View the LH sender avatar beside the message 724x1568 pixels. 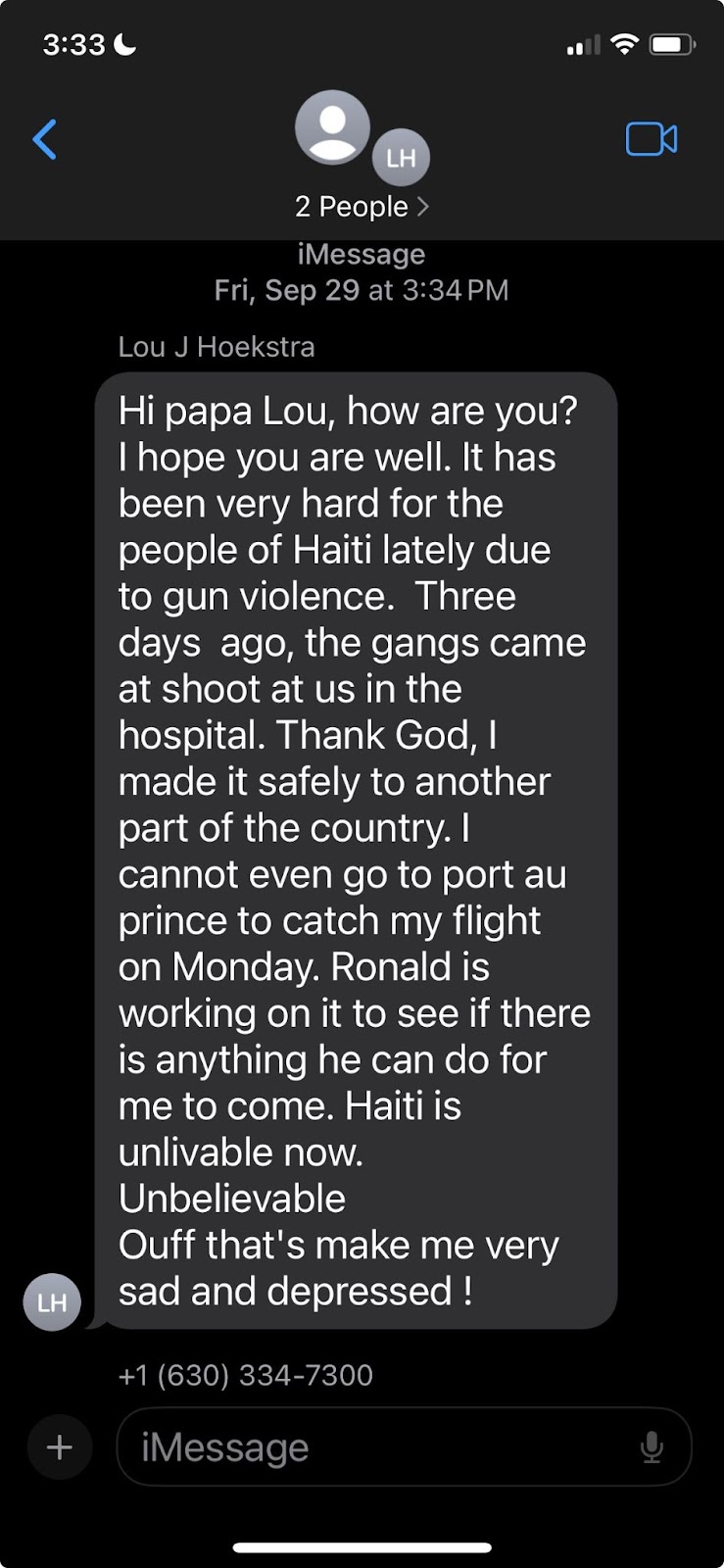tap(52, 1302)
